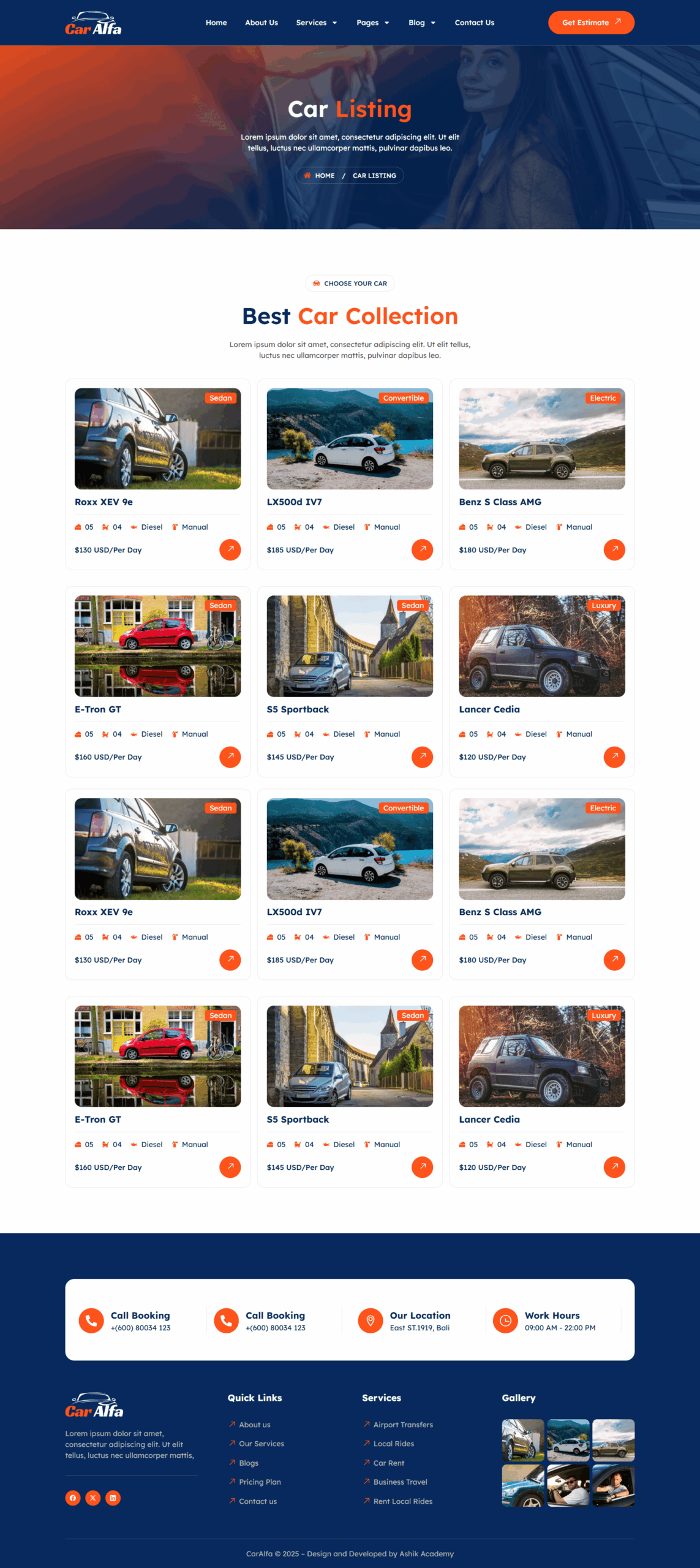Tap the Get Estimate button
This screenshot has width=700, height=1568.
591,23
